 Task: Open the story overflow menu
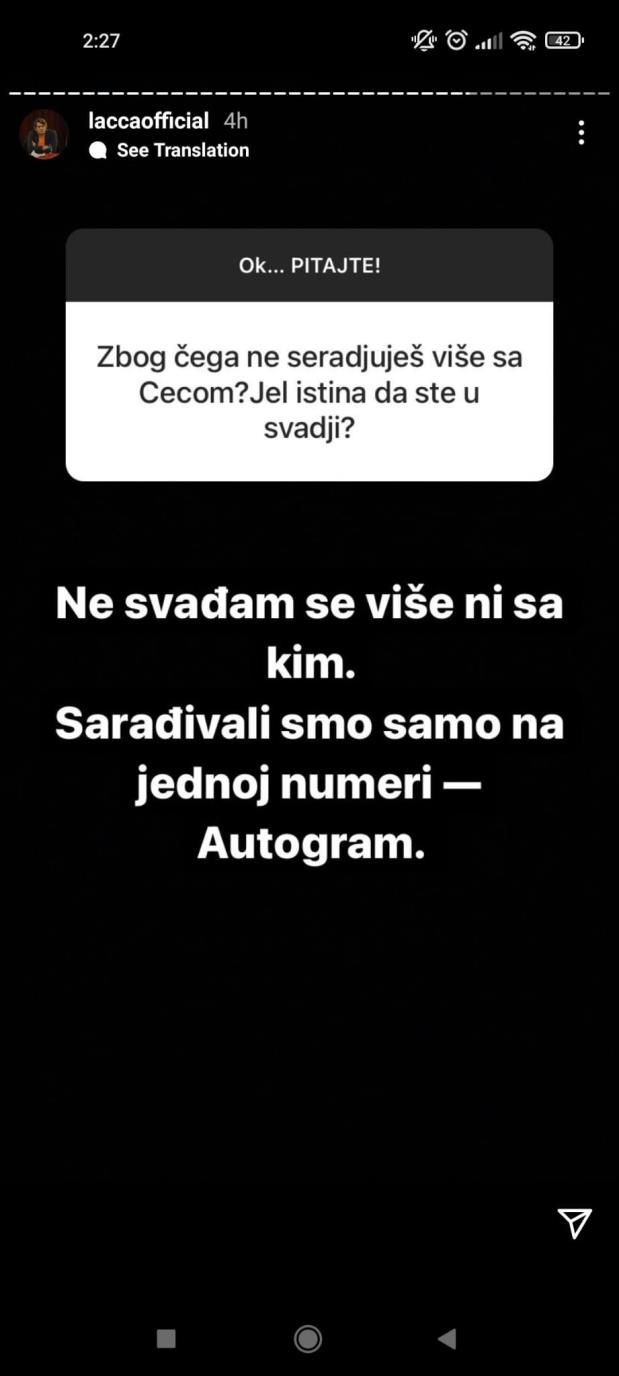pyautogui.click(x=581, y=133)
